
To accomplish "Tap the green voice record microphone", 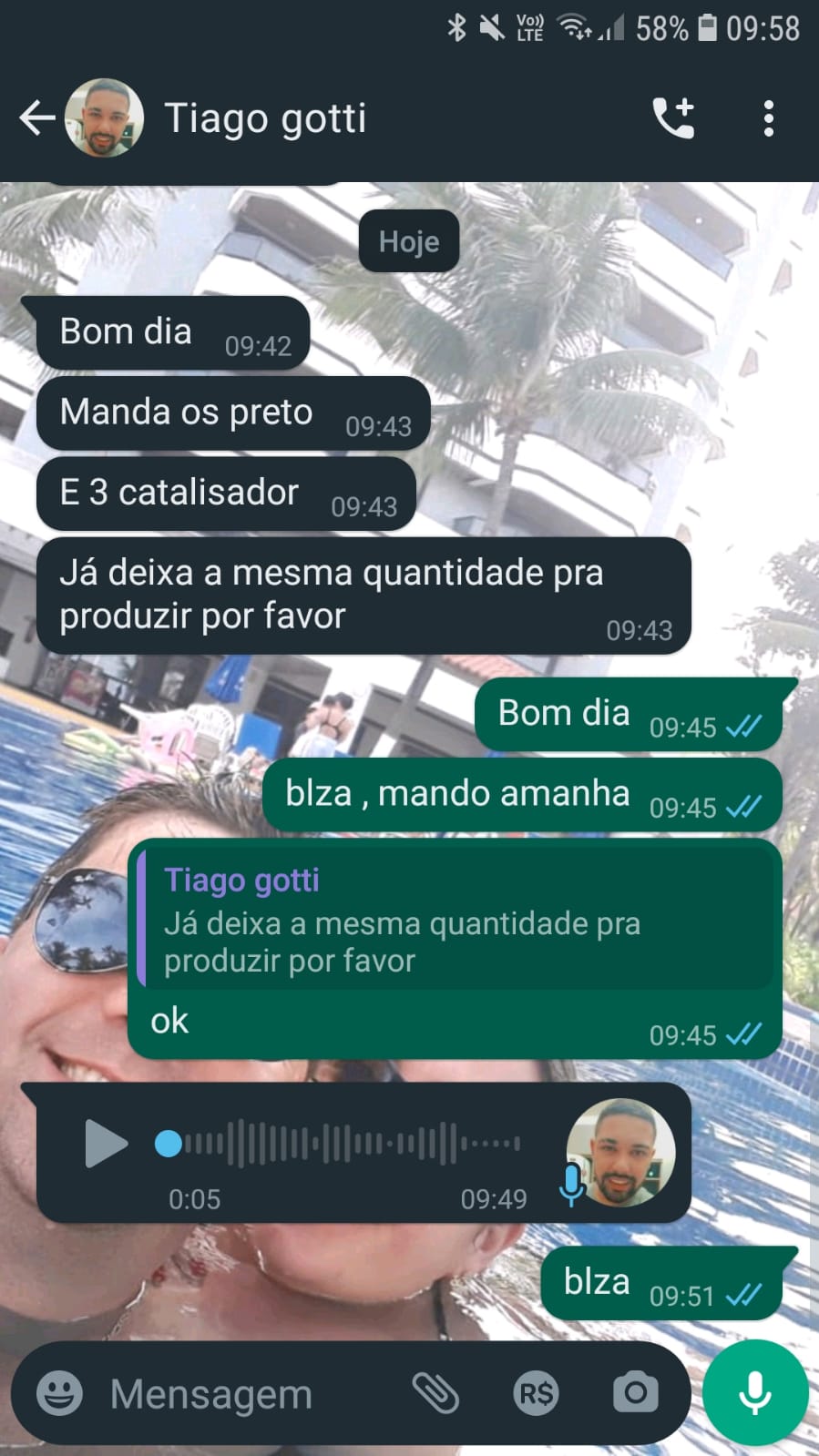I will coord(754,1393).
